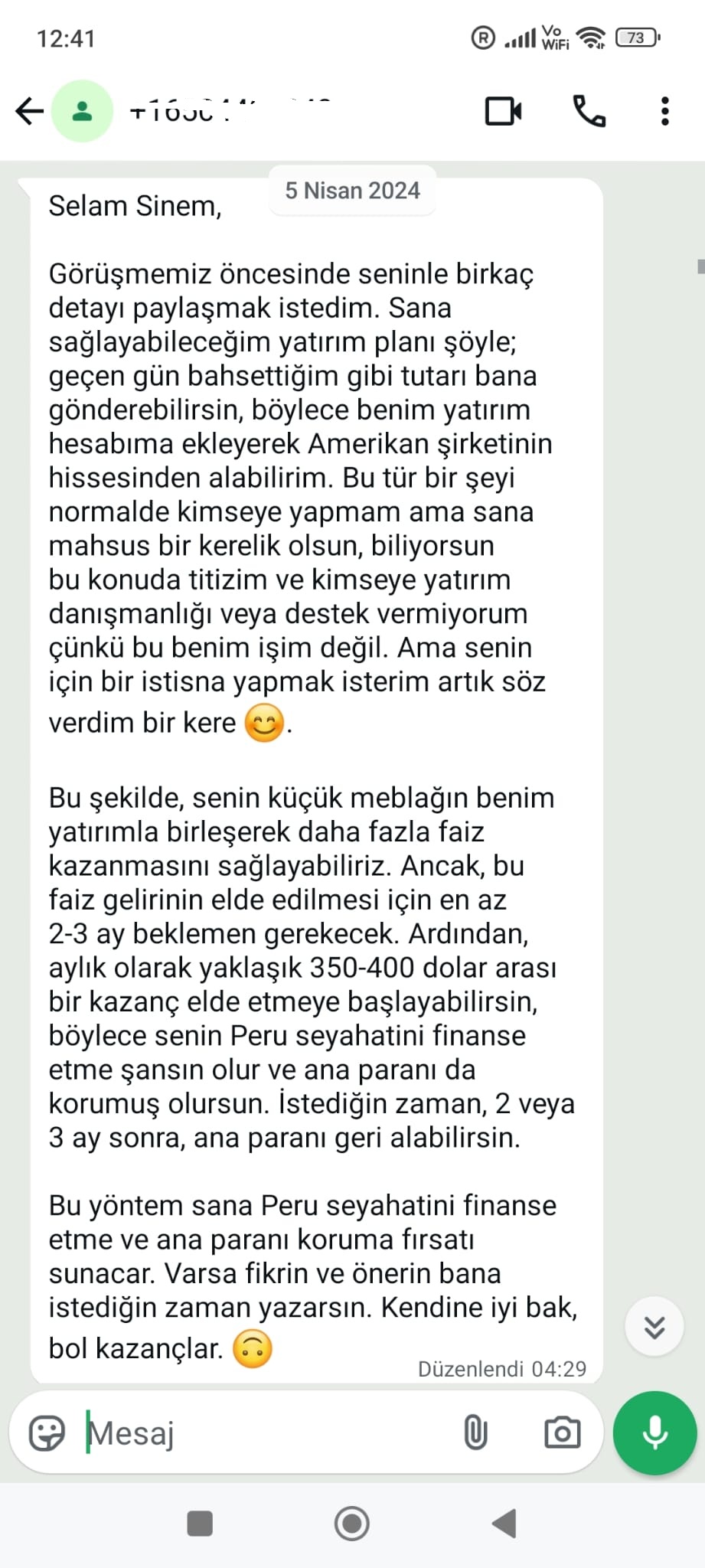This screenshot has height=1568, width=705.
Task: Open the emoji and sticker picker
Action: coord(47,1433)
